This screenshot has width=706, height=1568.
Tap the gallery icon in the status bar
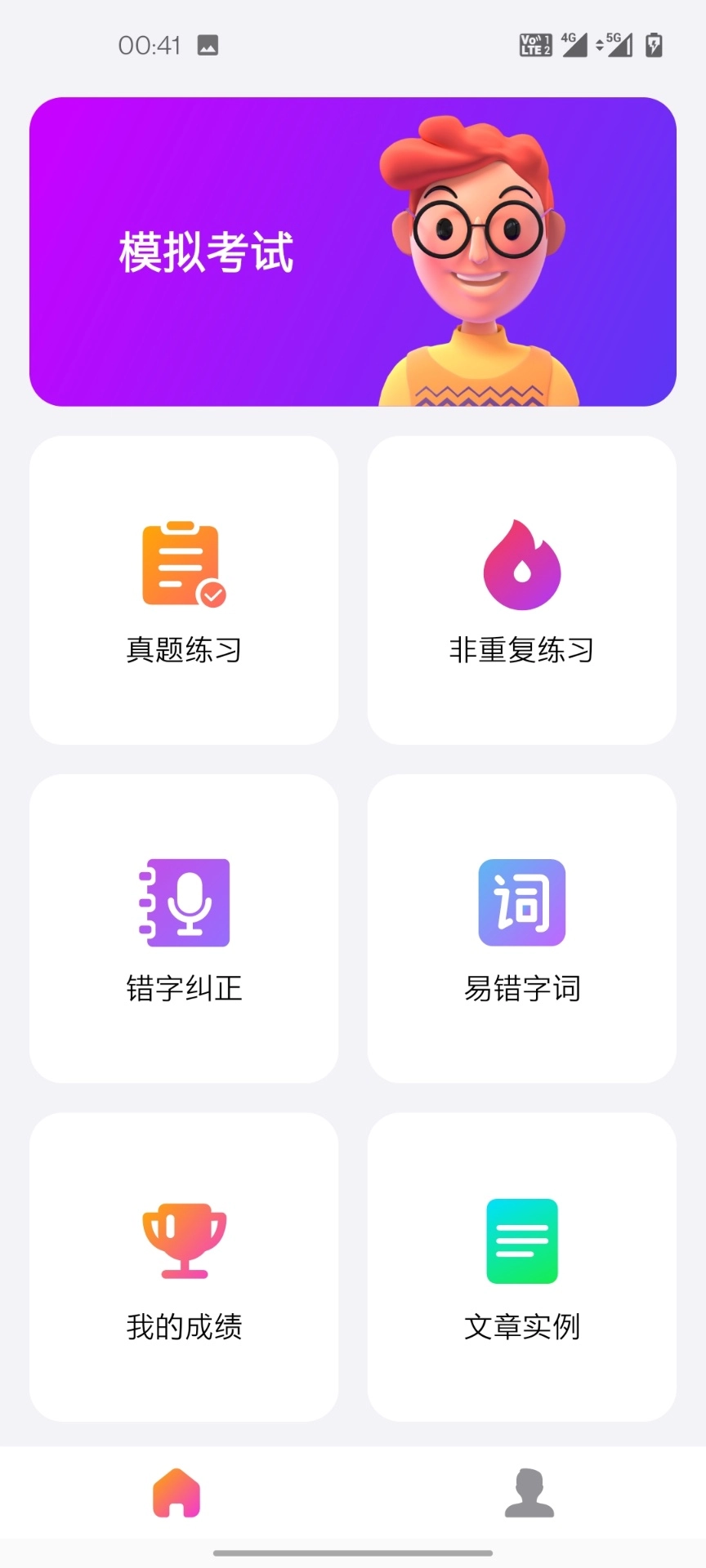206,45
